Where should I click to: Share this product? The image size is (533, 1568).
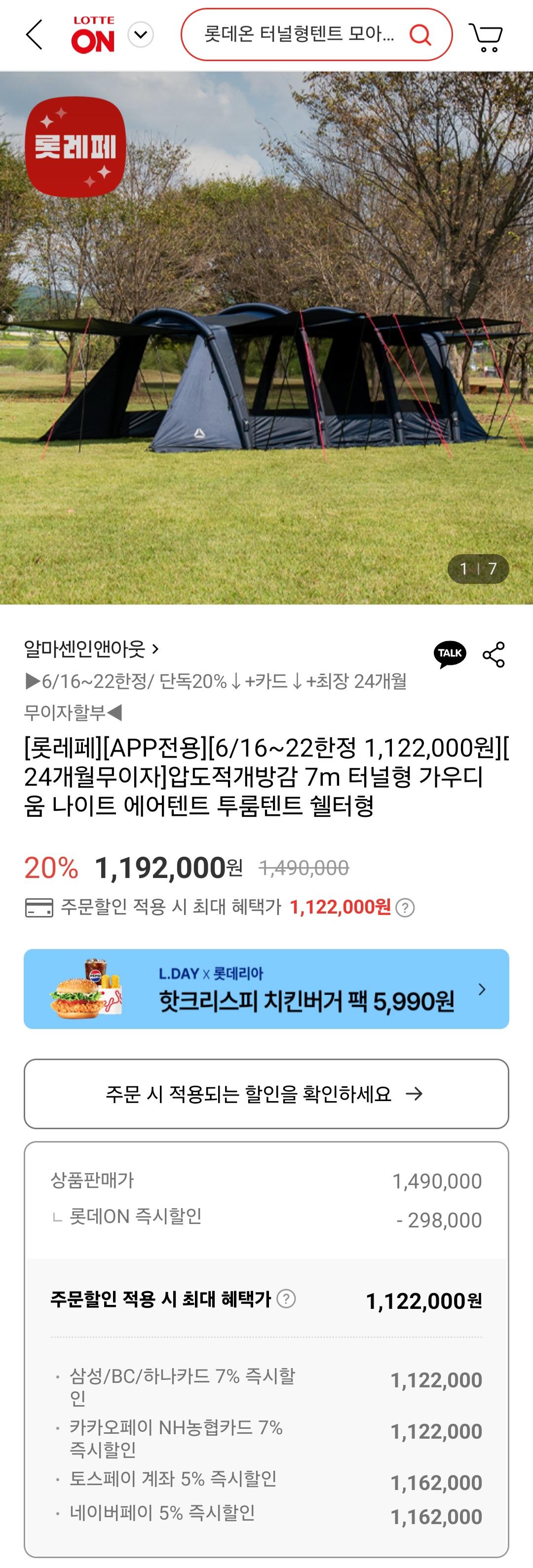click(x=494, y=654)
